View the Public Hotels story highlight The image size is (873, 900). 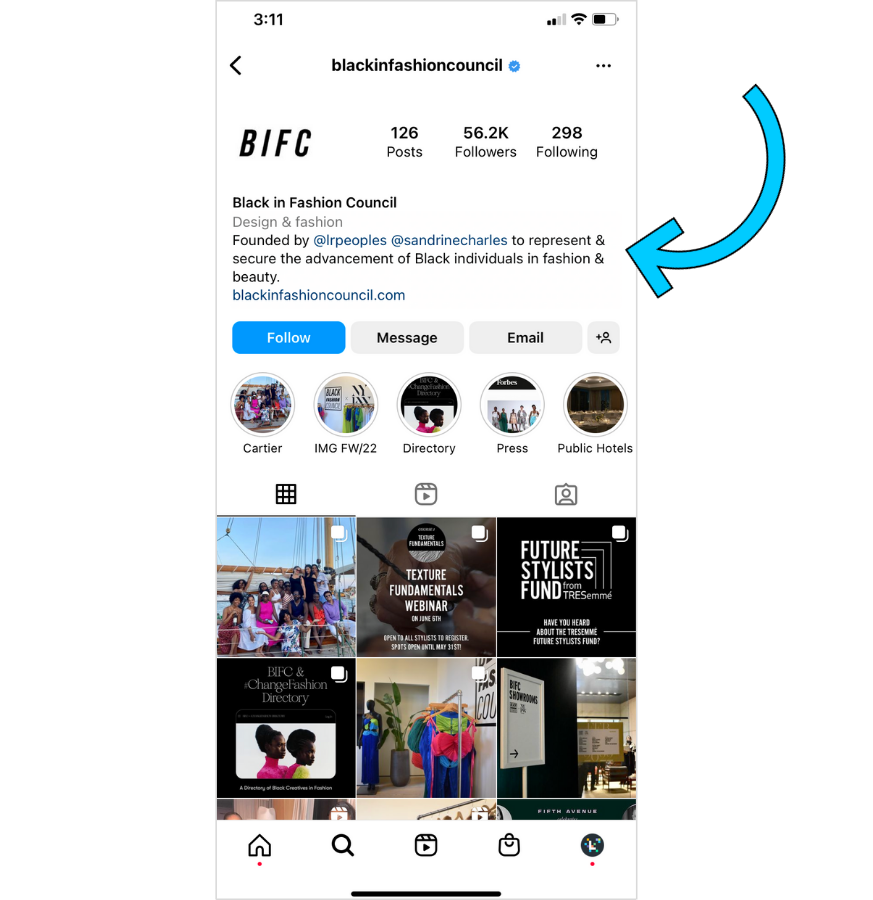(x=595, y=405)
